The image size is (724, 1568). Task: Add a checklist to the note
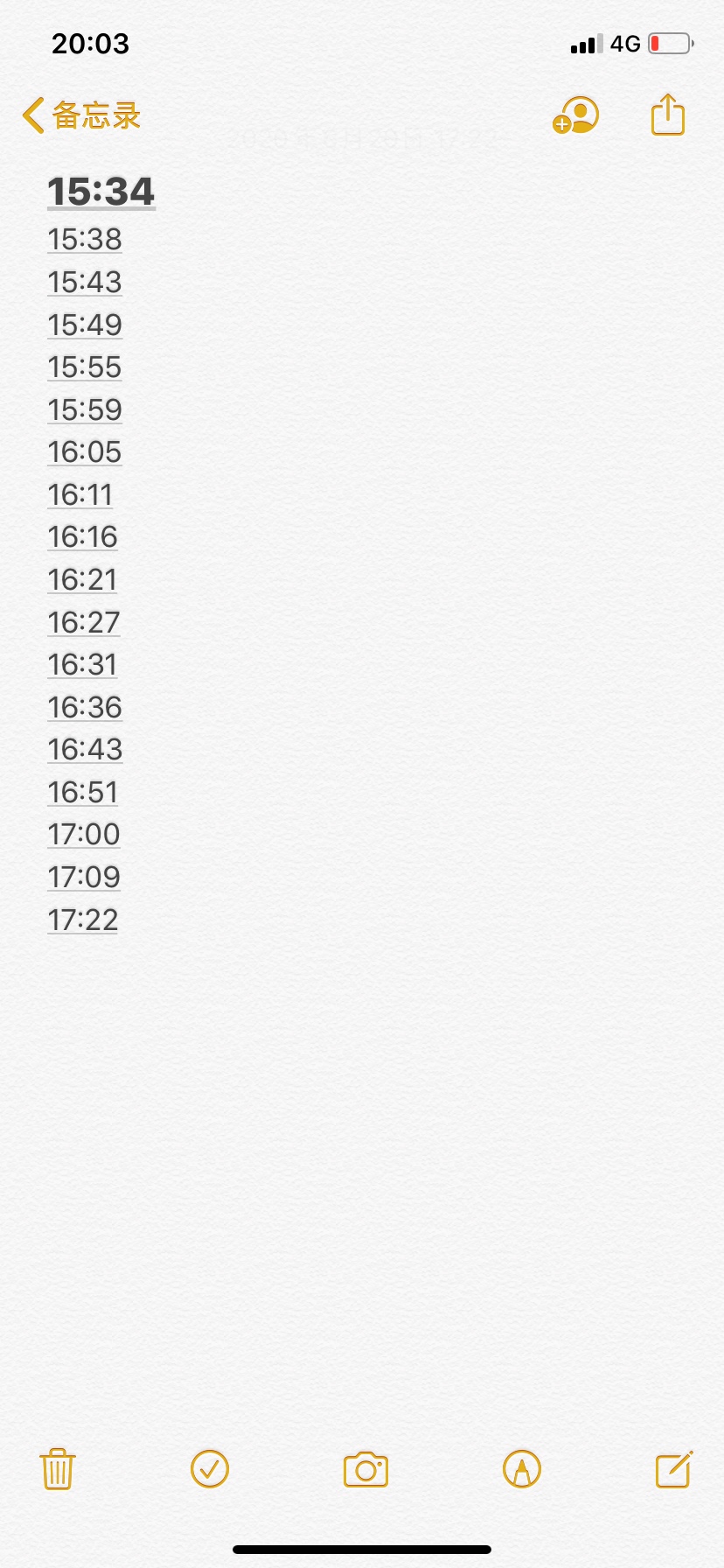(x=210, y=1469)
